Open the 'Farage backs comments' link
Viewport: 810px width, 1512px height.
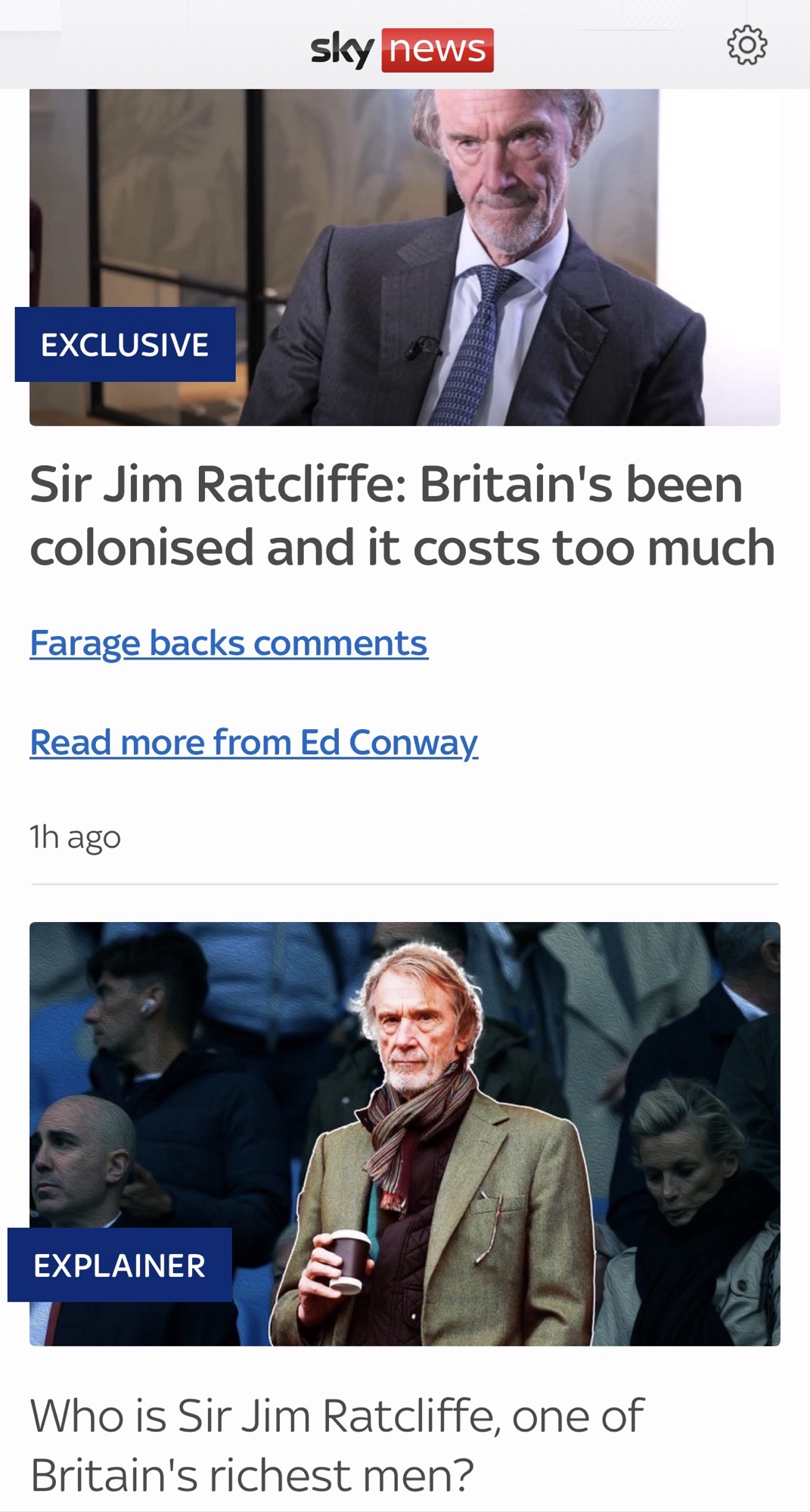coord(228,644)
